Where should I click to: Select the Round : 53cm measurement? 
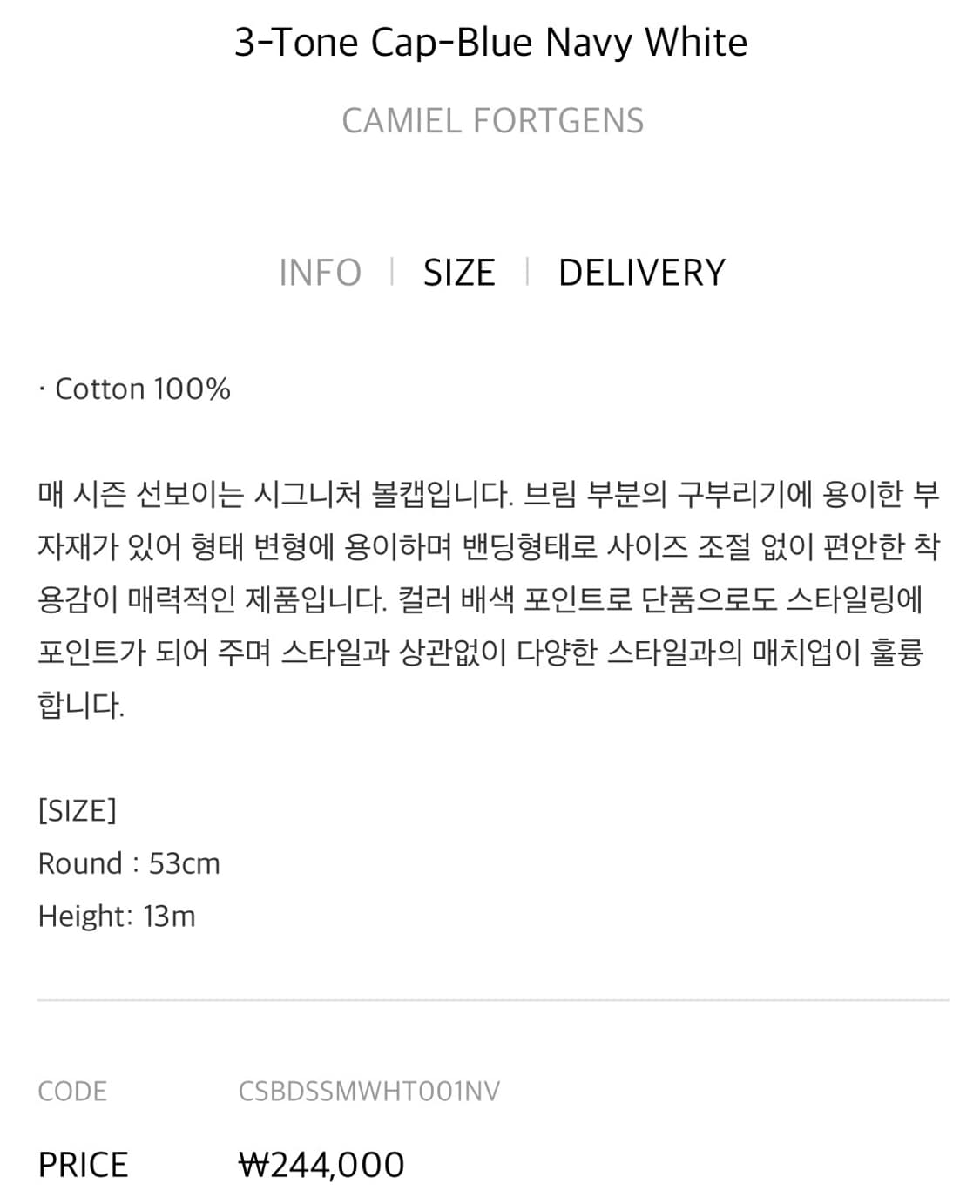129,863
